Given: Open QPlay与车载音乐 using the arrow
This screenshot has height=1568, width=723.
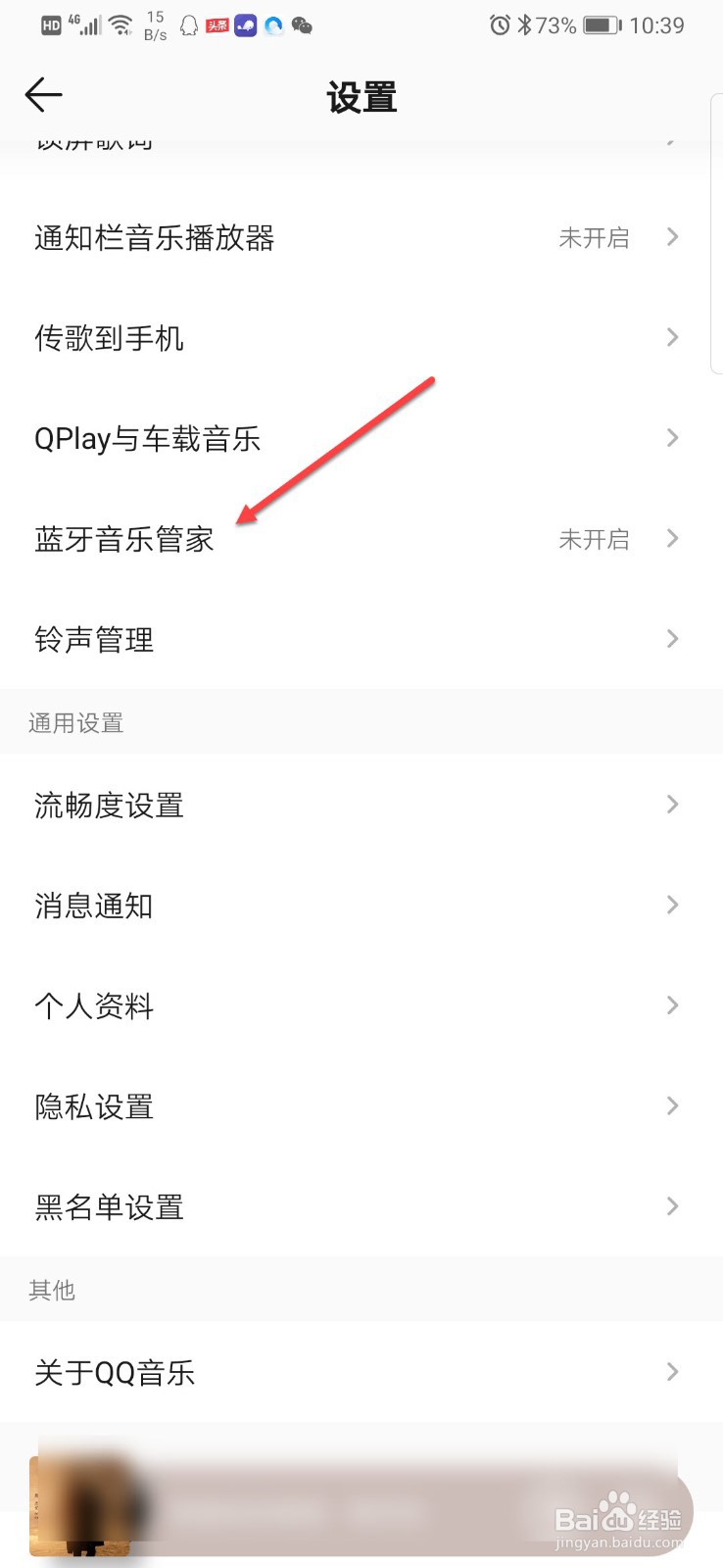Looking at the screenshot, I should 673,438.
